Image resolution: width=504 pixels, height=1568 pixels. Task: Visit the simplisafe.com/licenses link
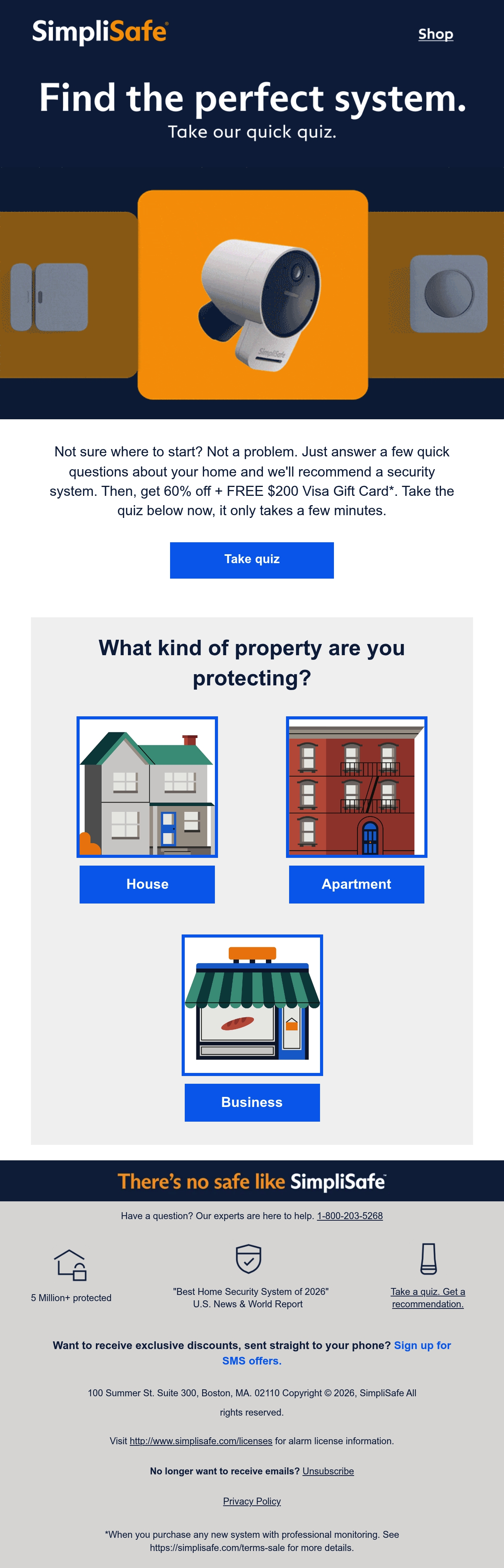pos(201,1441)
